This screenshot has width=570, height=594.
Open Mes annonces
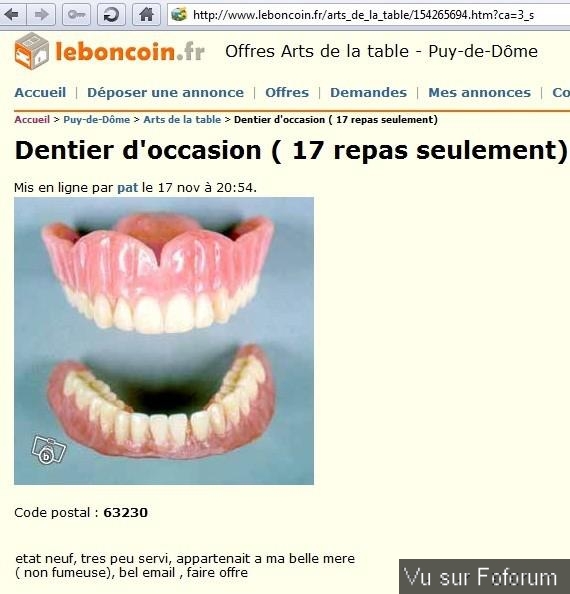click(x=479, y=92)
